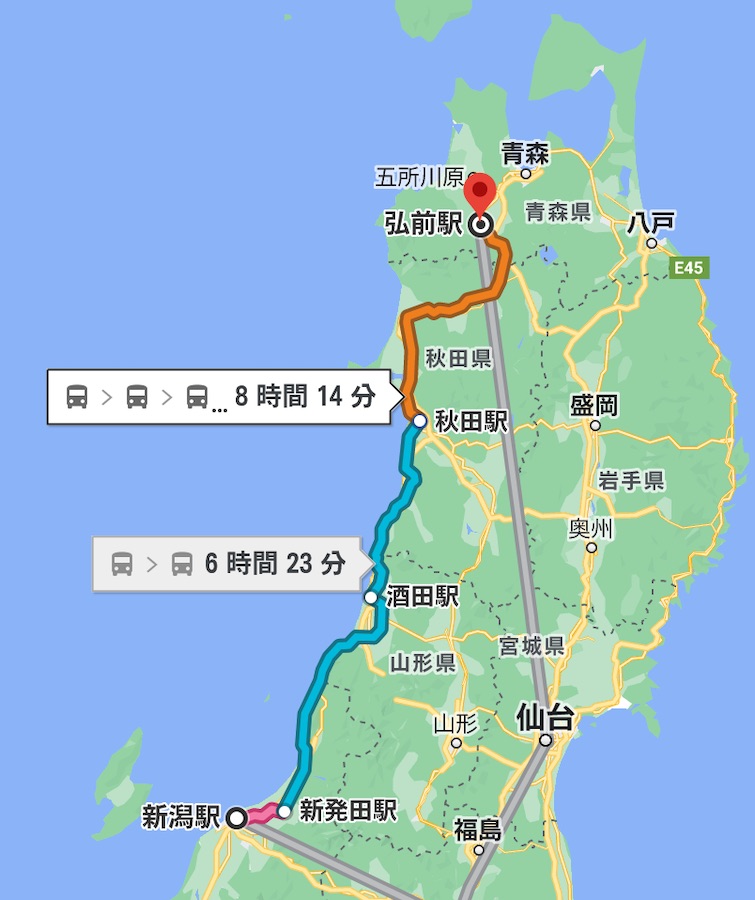
Task: Tap the 酒田駅 stop marker
Action: (371, 597)
